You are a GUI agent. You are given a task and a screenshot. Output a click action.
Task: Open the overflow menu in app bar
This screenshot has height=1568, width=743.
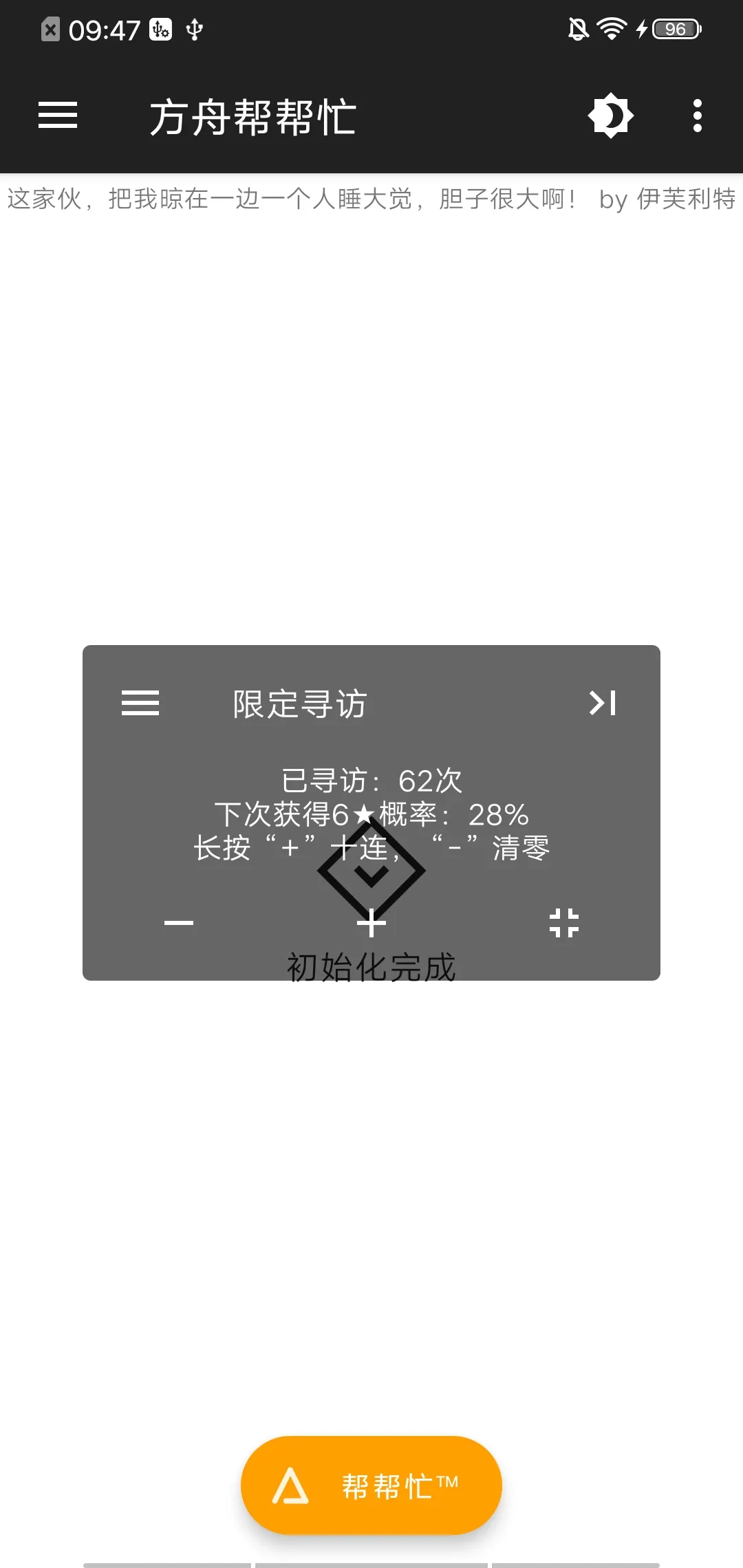[697, 116]
